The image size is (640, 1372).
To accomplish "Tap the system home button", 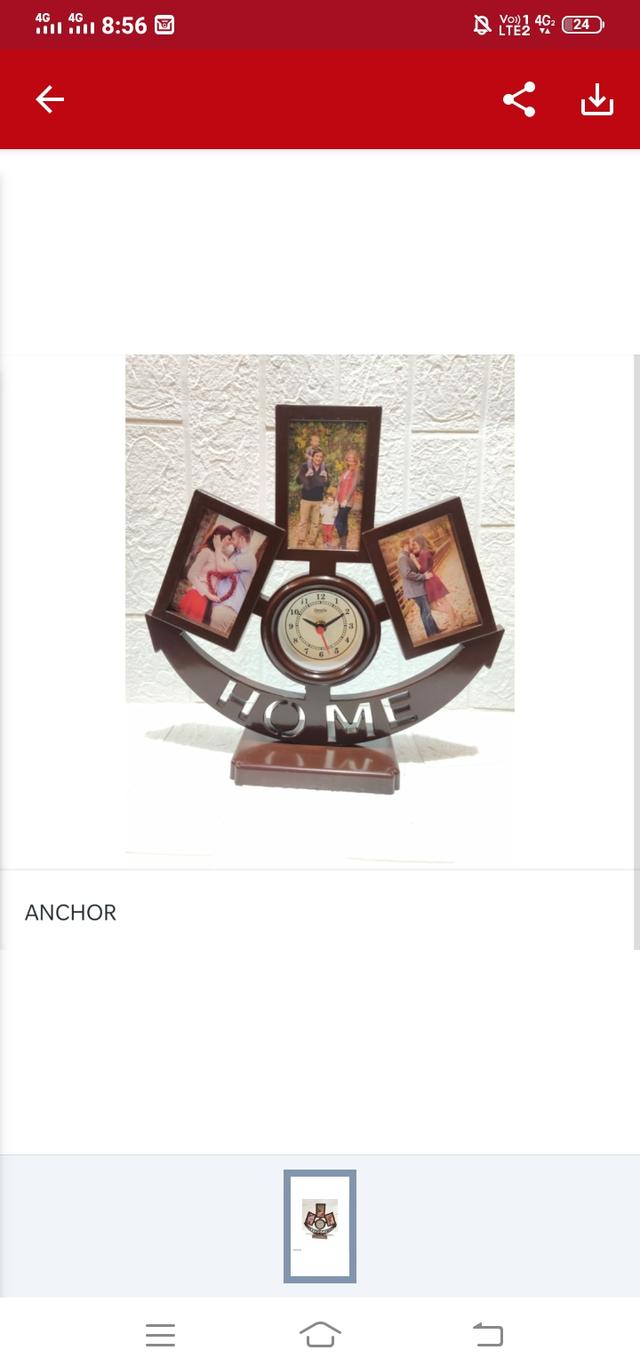I will tap(320, 1334).
